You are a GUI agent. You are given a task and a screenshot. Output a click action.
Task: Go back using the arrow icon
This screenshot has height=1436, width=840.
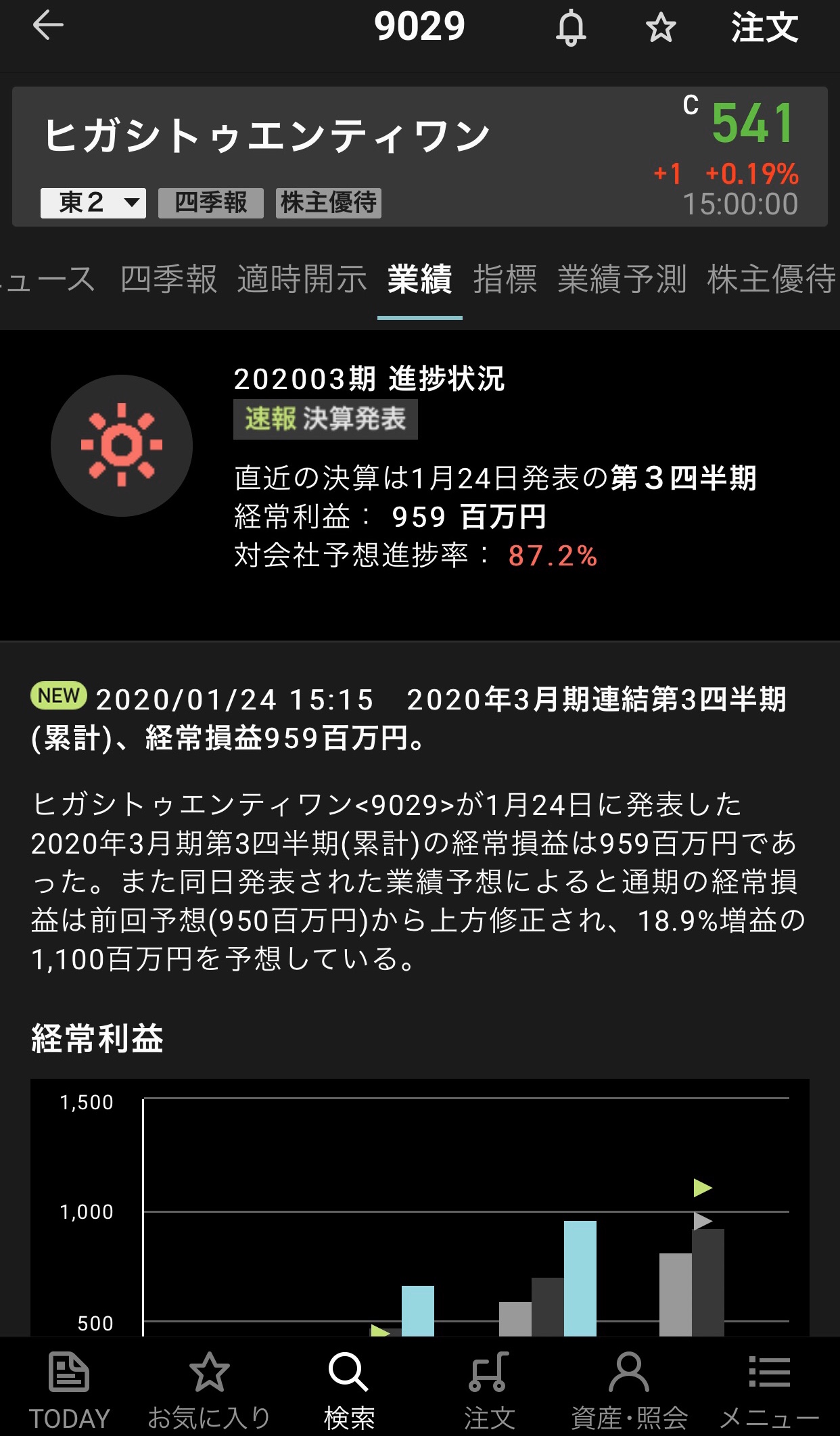[48, 27]
